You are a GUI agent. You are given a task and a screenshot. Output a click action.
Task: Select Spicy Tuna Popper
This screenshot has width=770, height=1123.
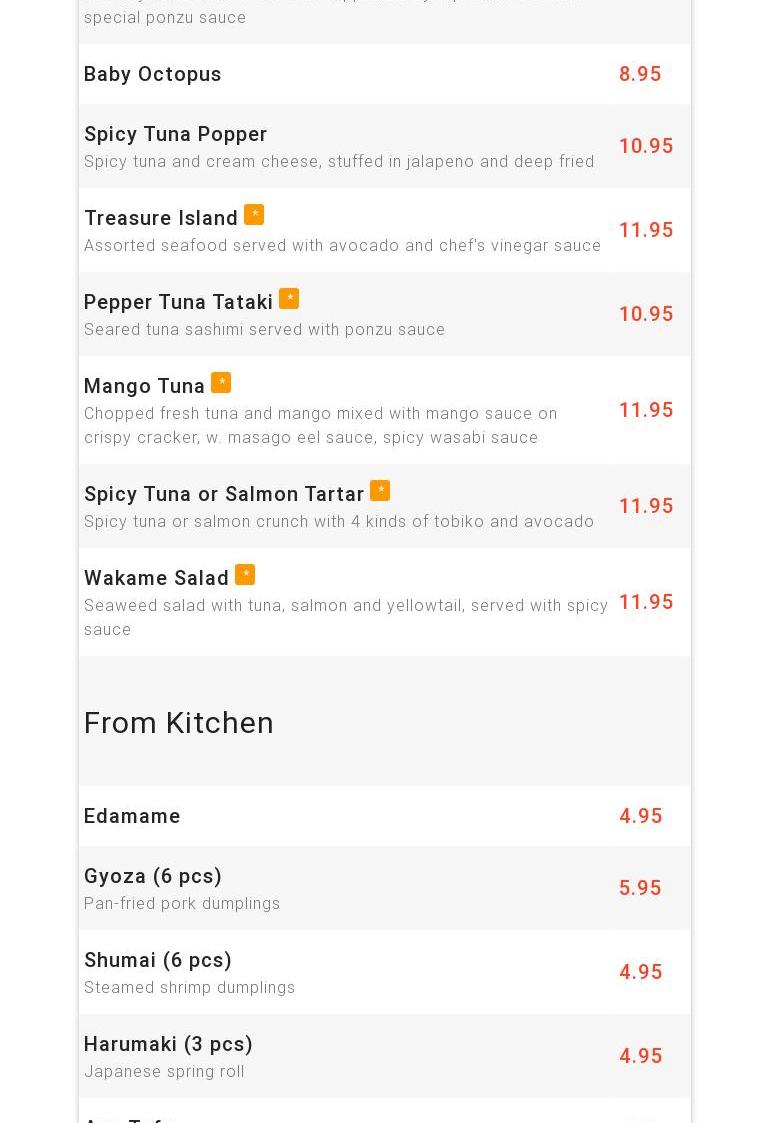point(176,134)
